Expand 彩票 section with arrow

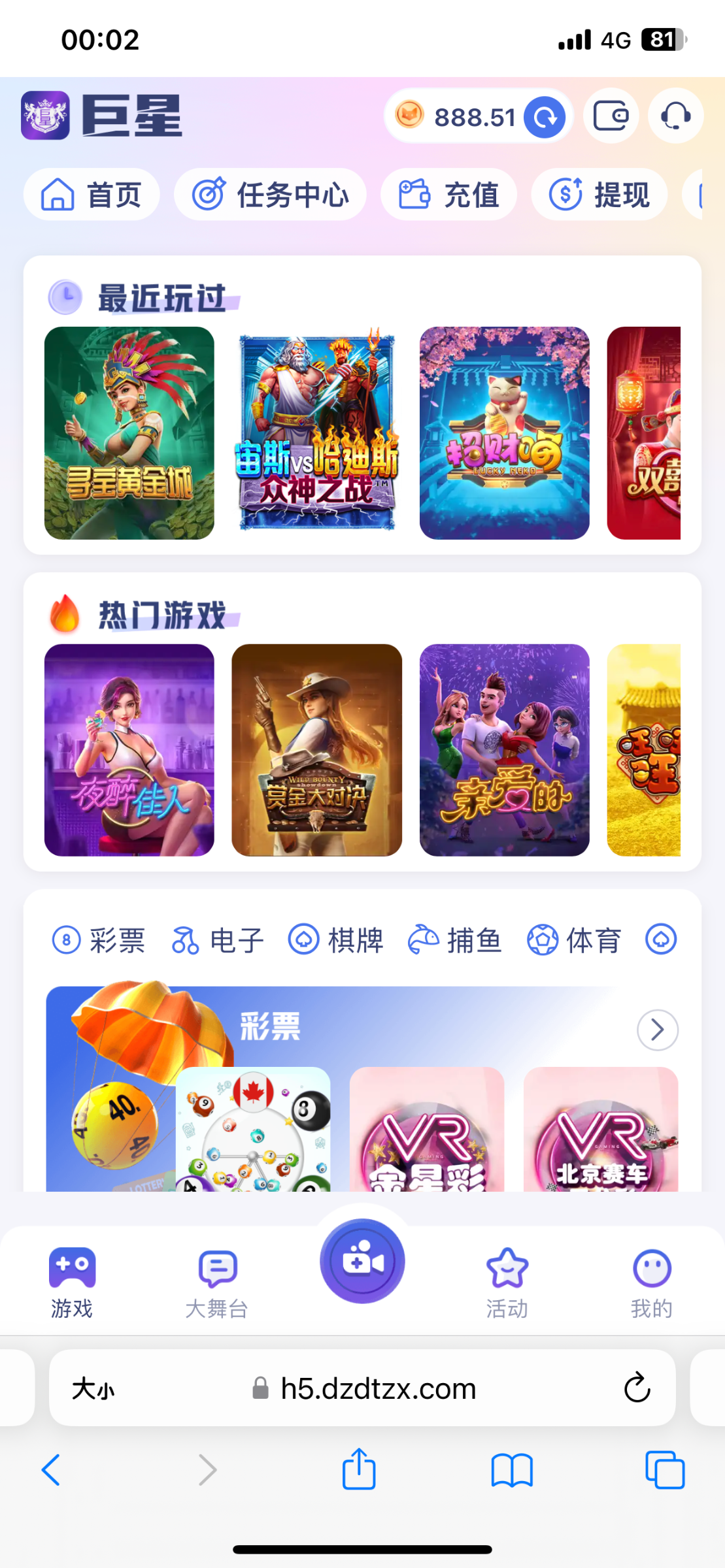coord(657,1030)
